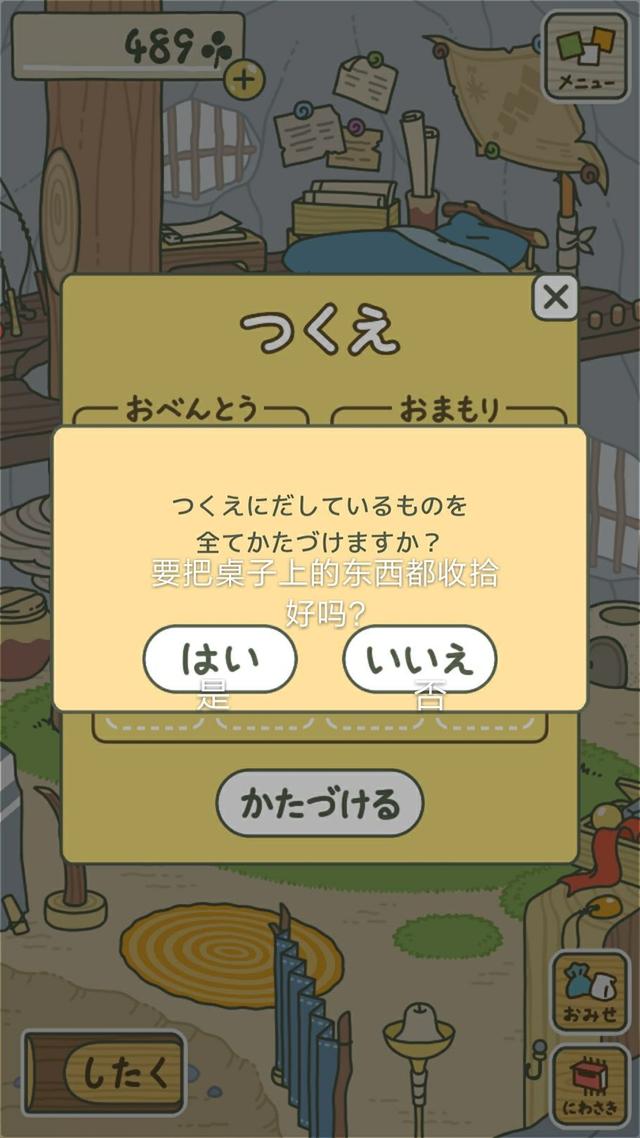The image size is (640, 1138).
Task: Open the したく preparation screen
Action: click(x=105, y=1072)
